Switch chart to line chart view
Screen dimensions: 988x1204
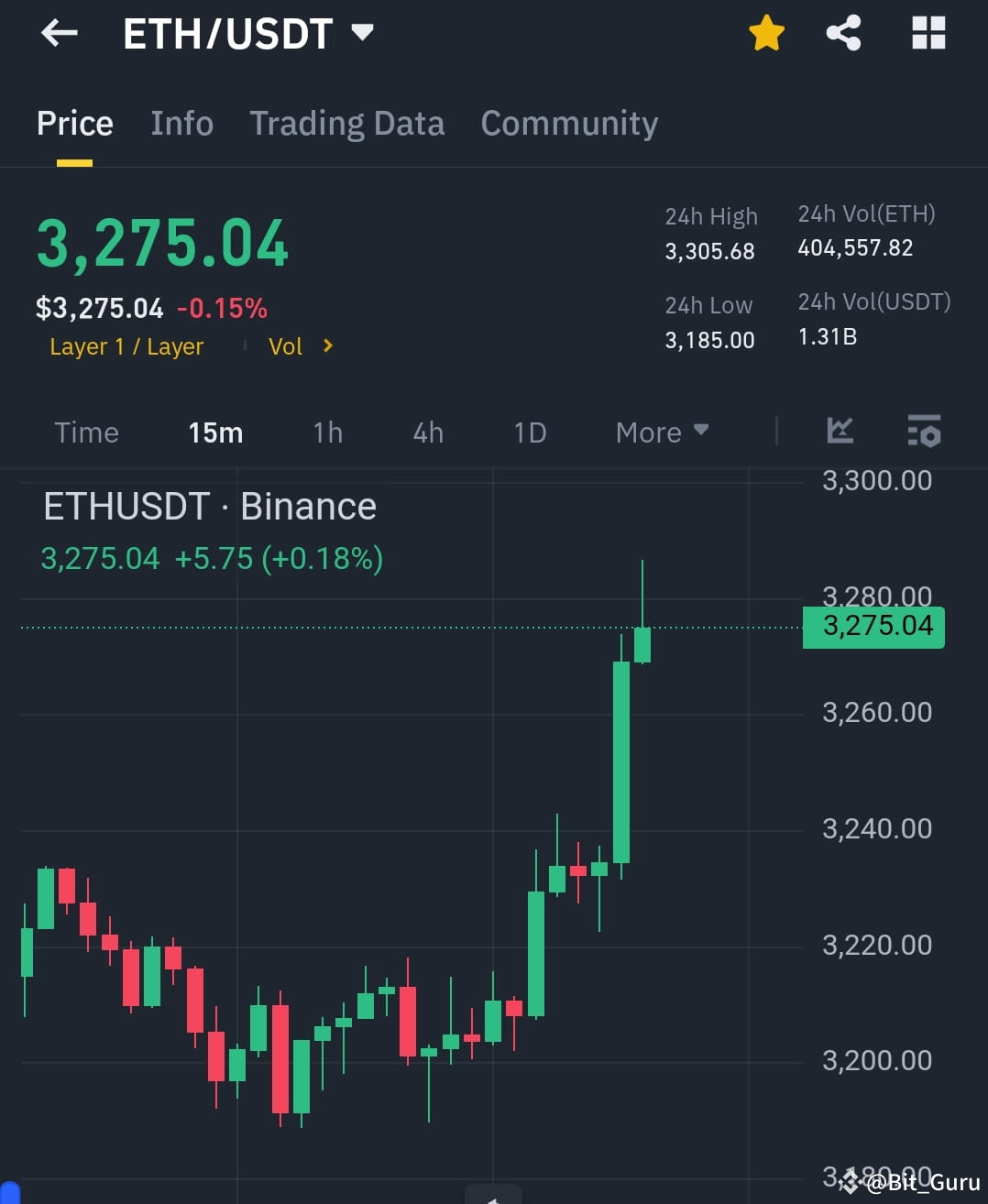click(x=840, y=432)
